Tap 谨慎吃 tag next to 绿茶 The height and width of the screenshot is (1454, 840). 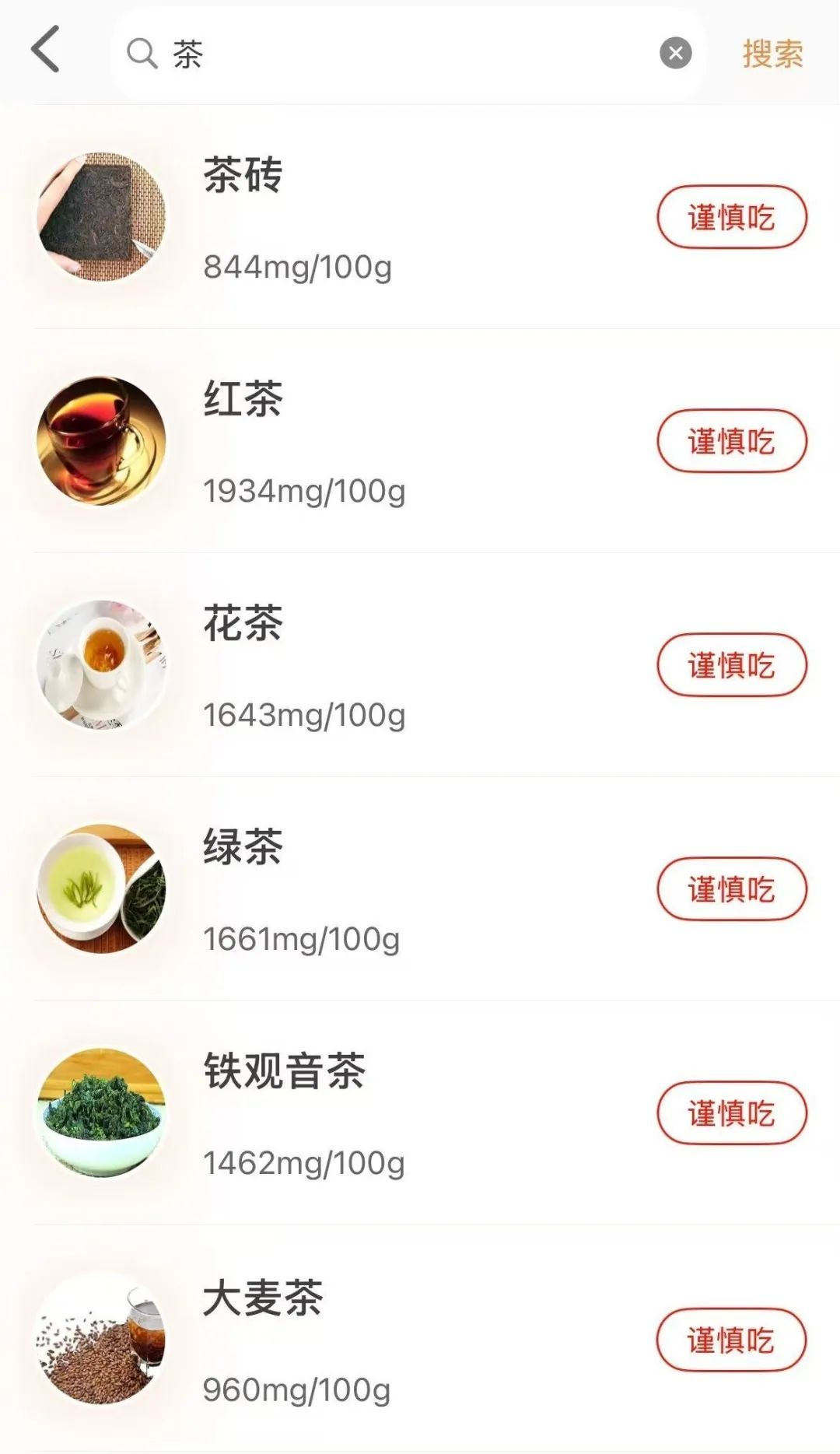coord(732,889)
